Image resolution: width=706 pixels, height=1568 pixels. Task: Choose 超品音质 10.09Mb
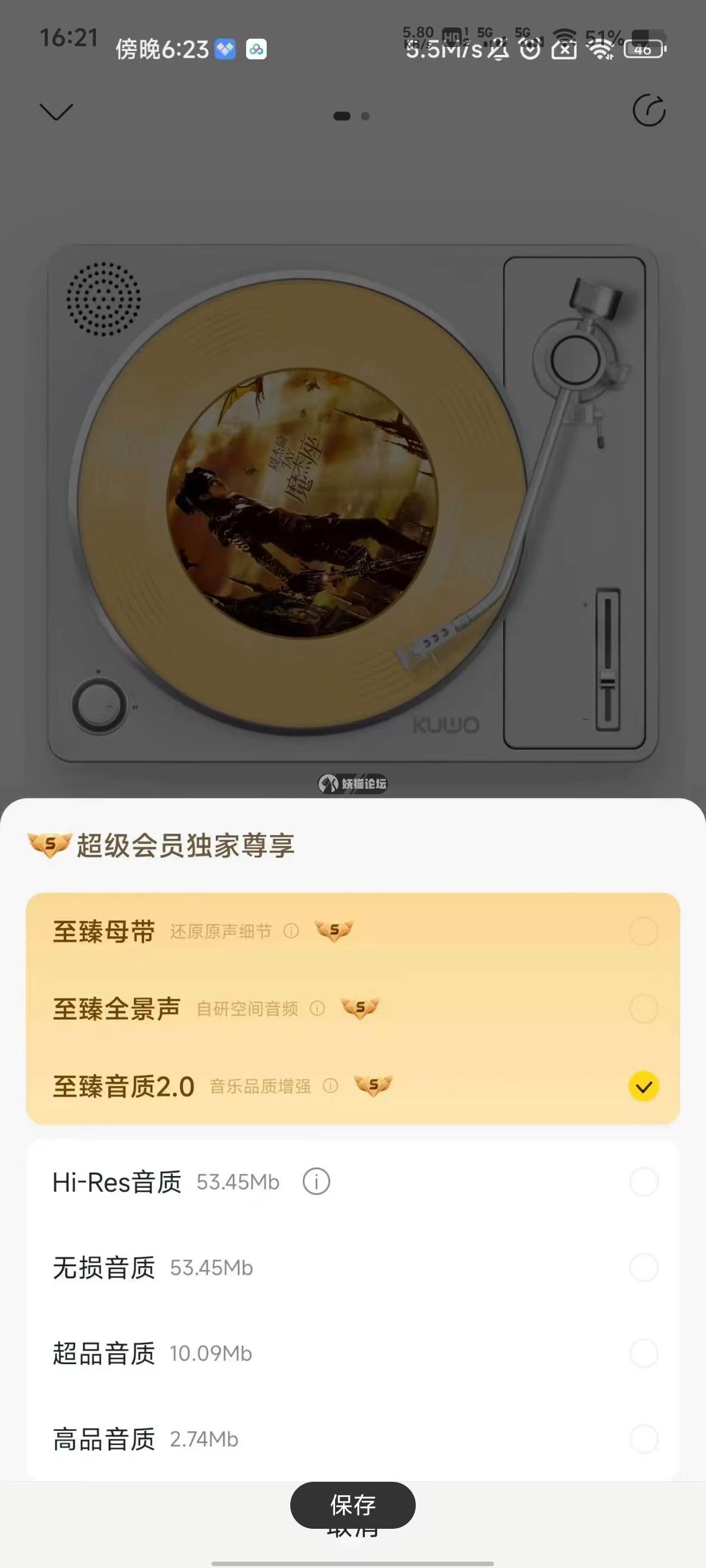coord(643,1354)
